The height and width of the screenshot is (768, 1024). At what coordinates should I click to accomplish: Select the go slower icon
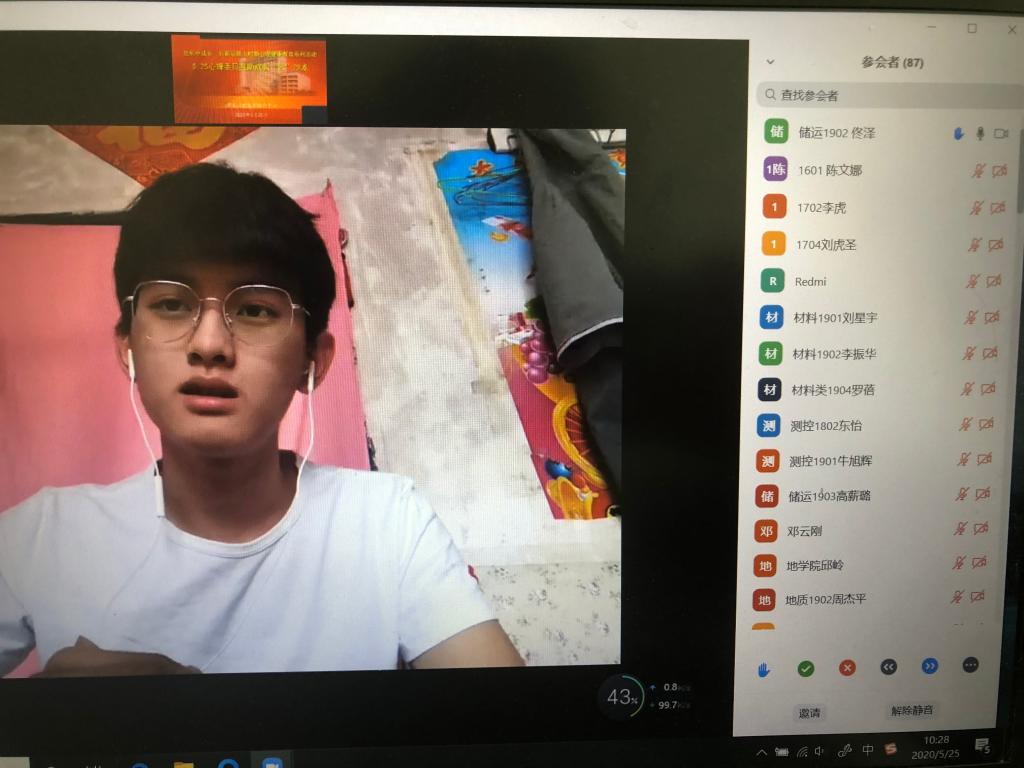click(888, 667)
